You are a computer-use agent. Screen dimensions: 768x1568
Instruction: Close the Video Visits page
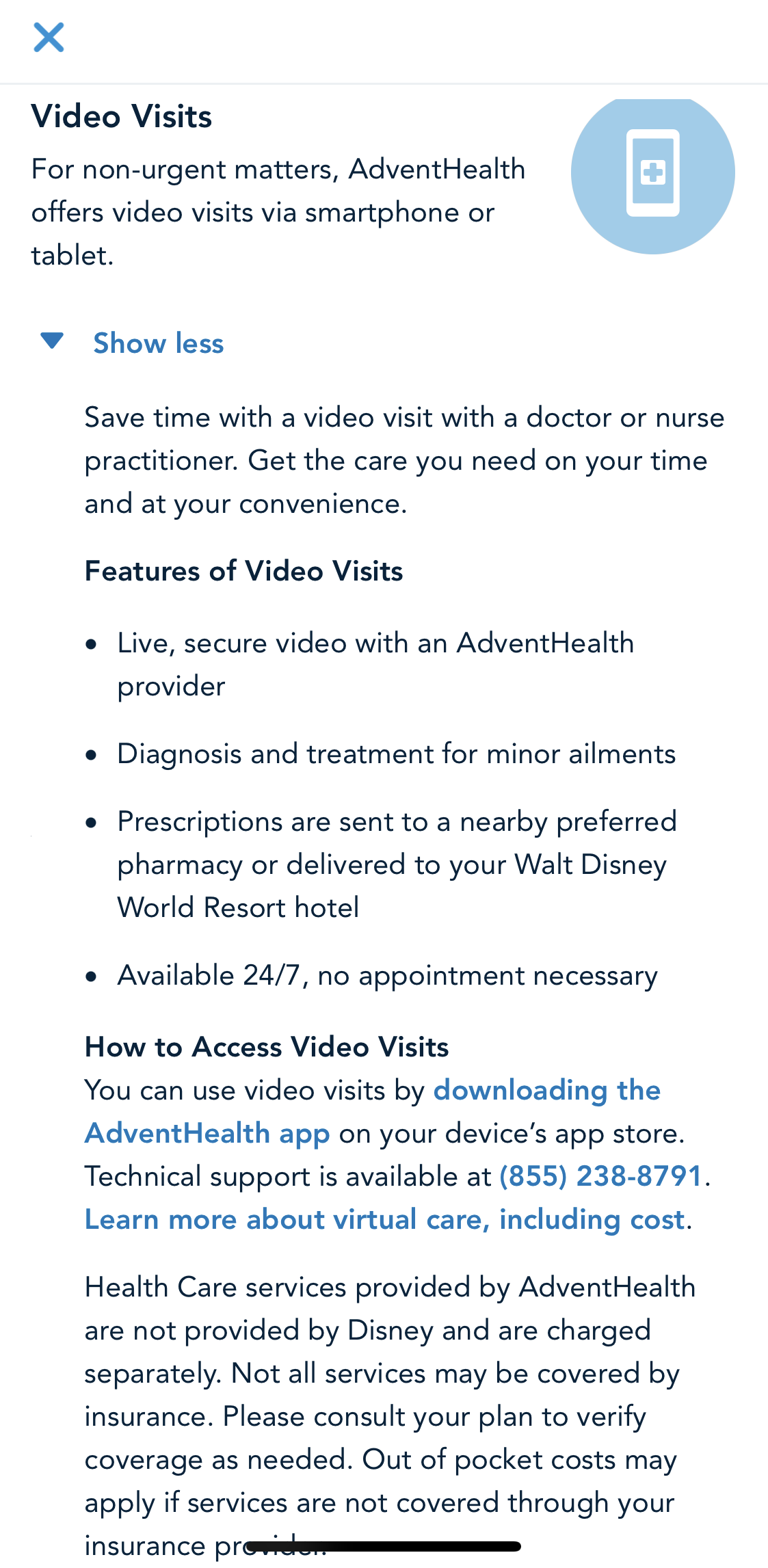[x=49, y=38]
